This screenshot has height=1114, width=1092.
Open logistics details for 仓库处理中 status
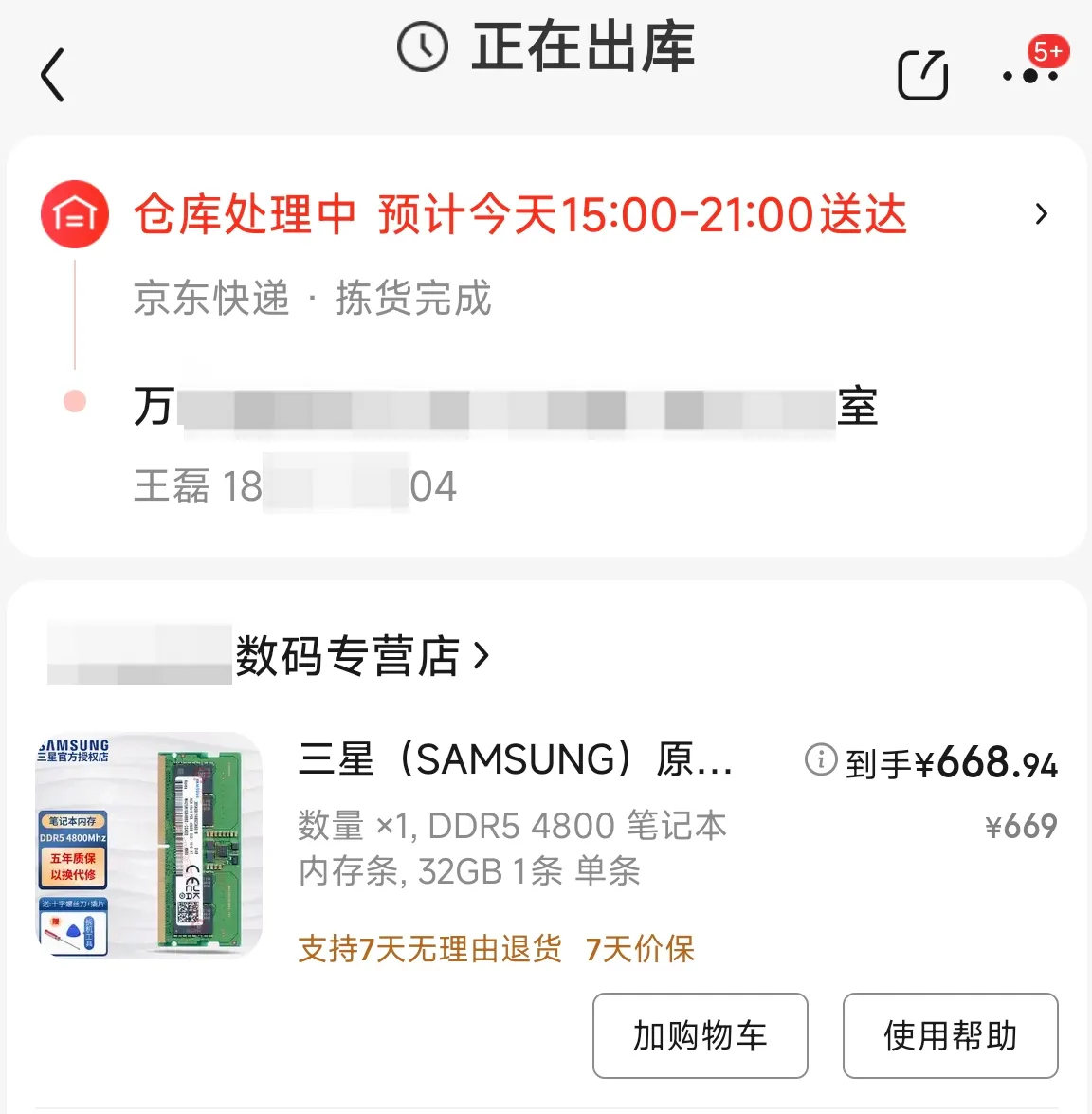1041,214
